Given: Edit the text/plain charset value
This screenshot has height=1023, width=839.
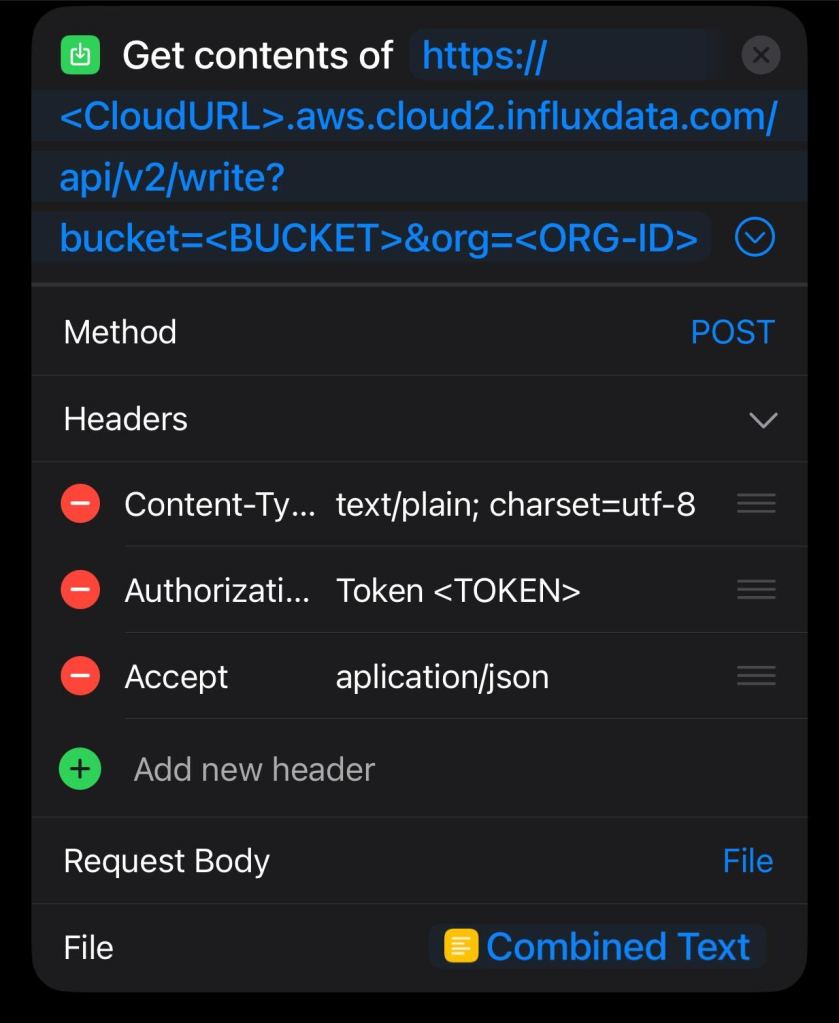Looking at the screenshot, I should pyautogui.click(x=515, y=505).
